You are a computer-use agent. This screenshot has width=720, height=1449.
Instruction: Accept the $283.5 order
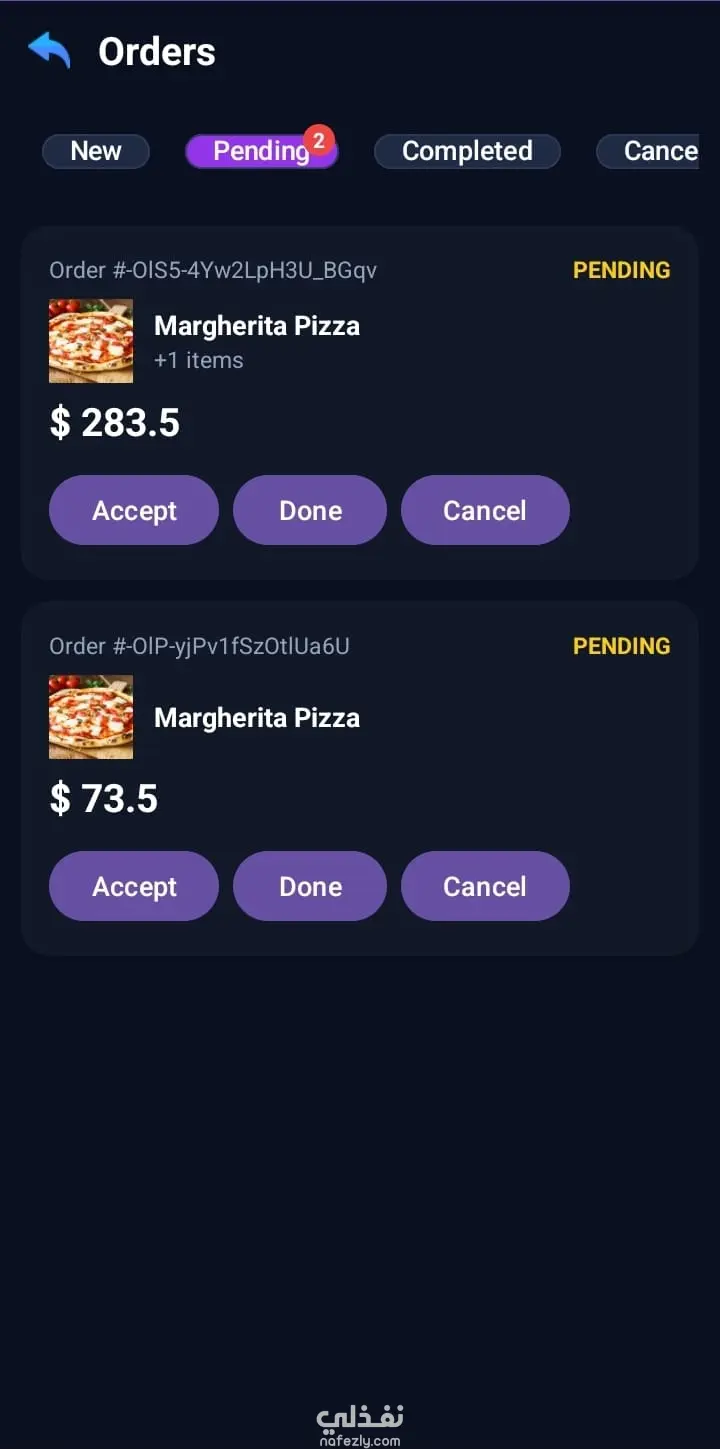[x=134, y=510]
